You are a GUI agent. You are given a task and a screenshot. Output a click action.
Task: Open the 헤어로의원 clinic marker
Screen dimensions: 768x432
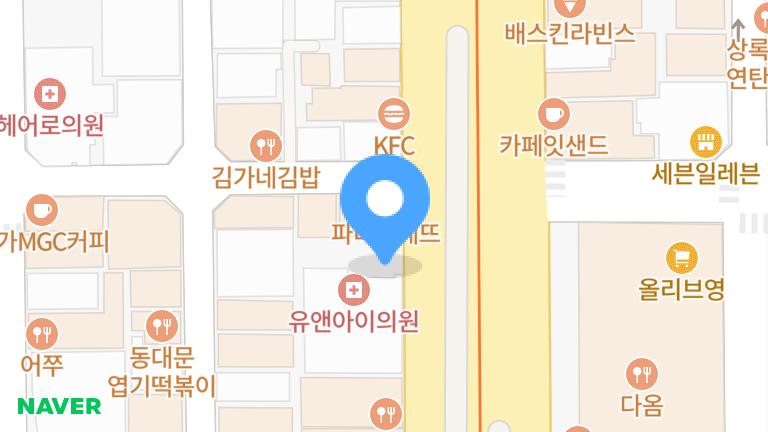tap(48, 96)
